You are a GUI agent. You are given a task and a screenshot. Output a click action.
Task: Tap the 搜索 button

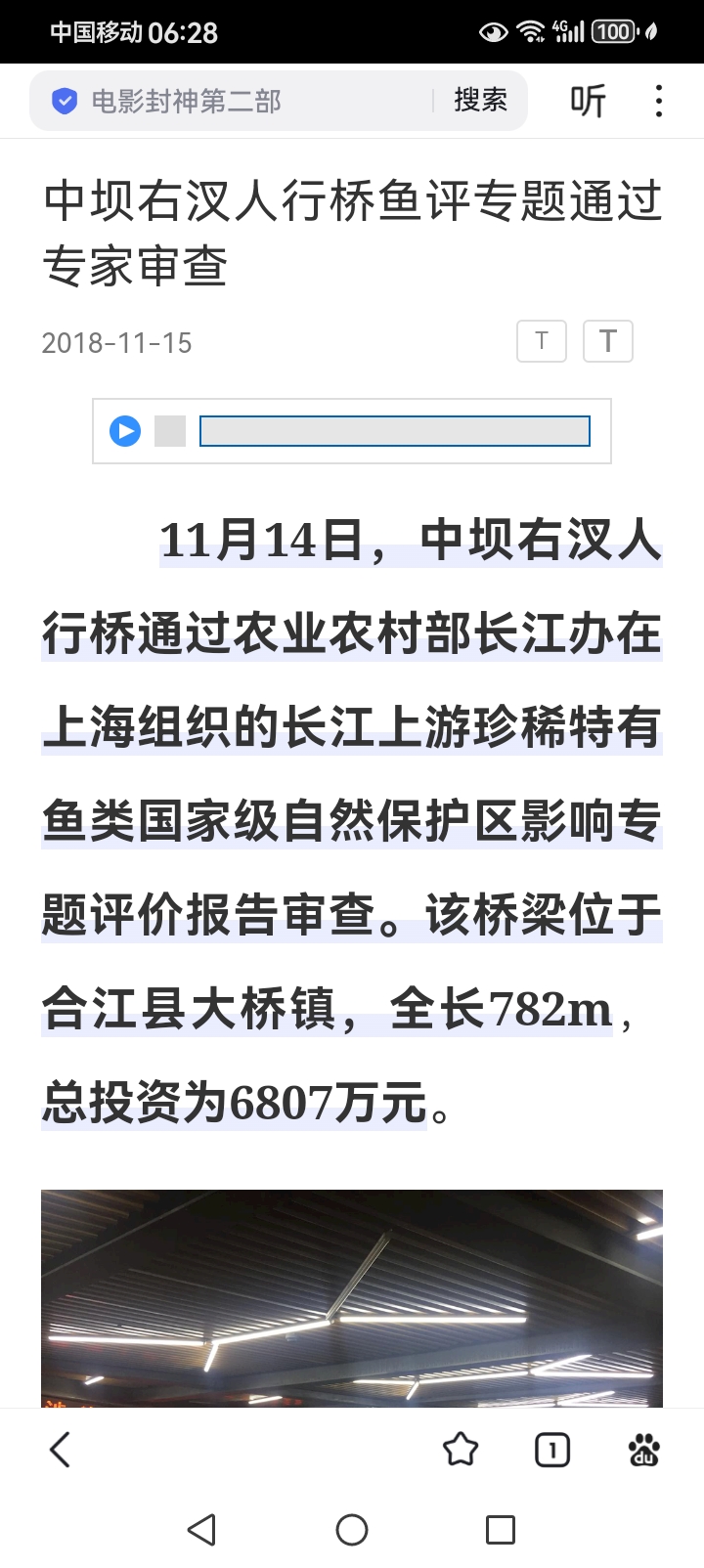(480, 101)
